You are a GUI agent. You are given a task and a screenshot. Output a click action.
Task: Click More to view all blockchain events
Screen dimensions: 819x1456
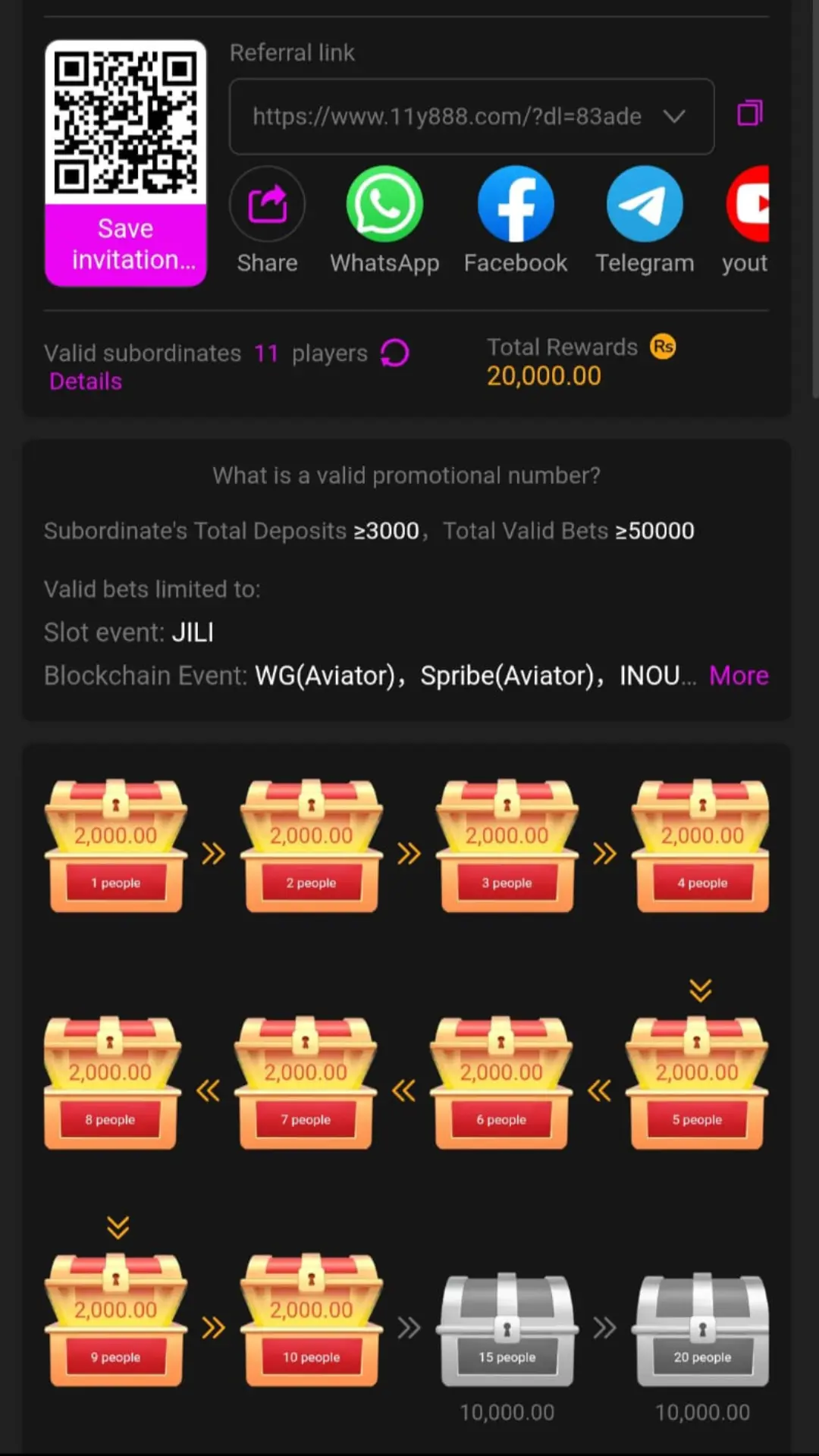pos(739,675)
